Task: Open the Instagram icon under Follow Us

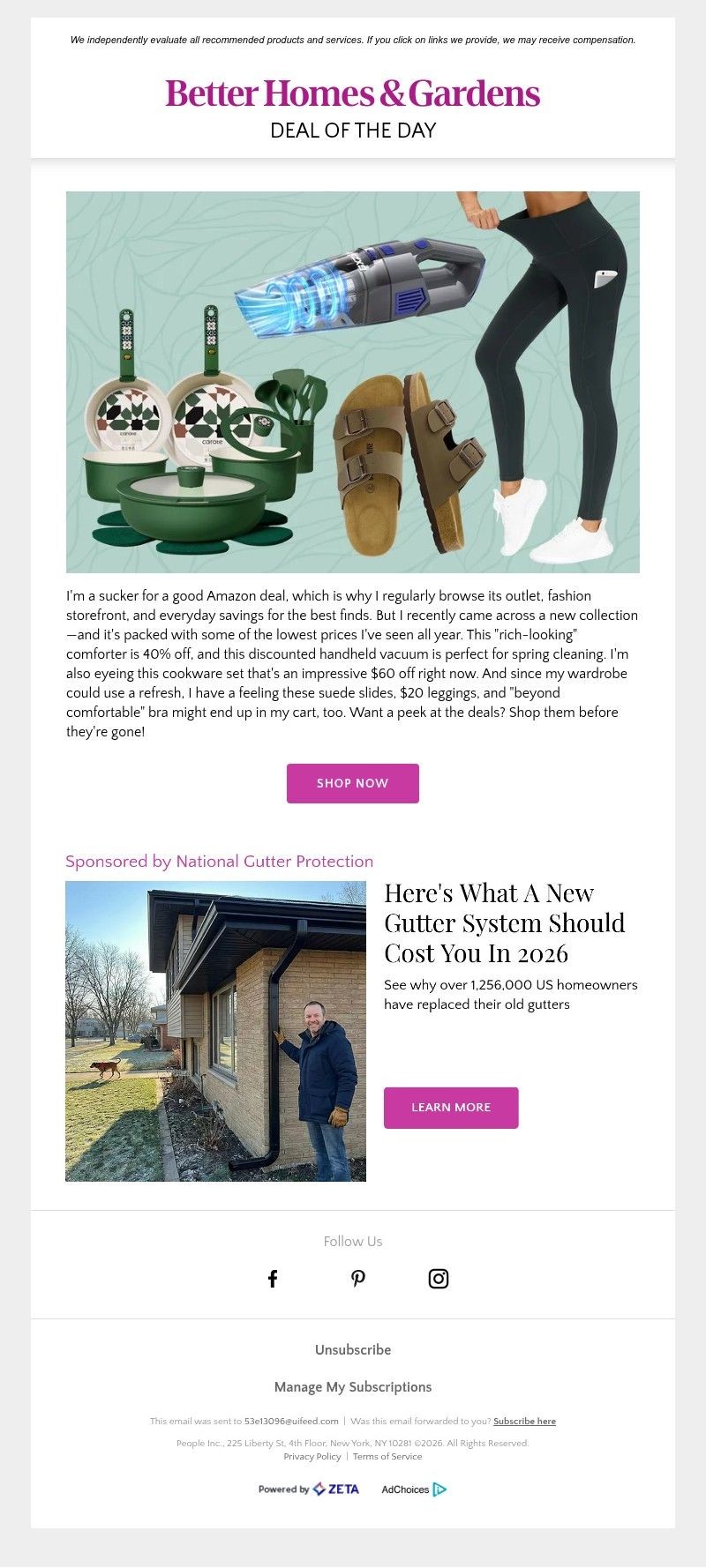Action: tap(439, 1279)
